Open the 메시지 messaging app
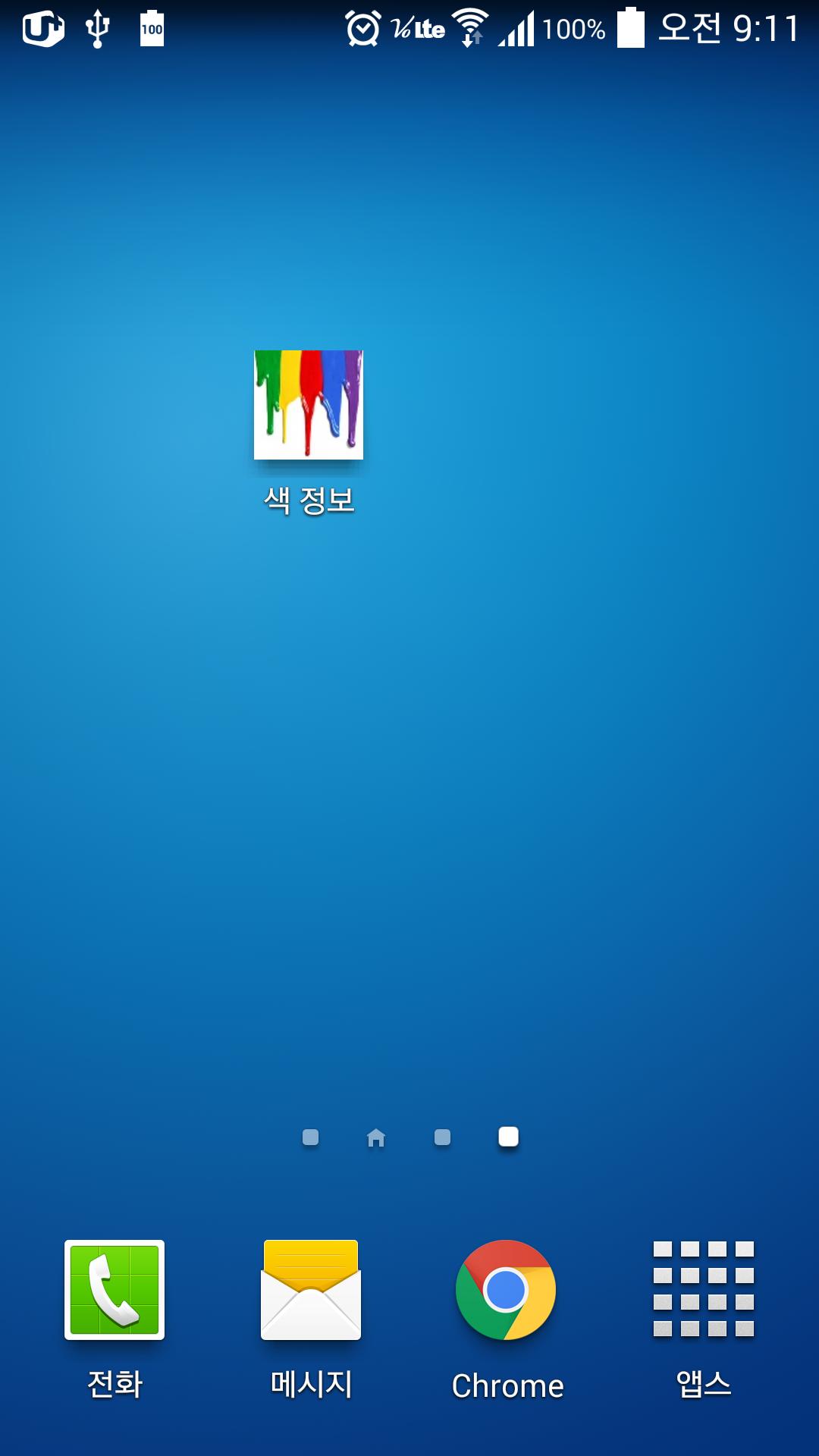819x1456 pixels. (x=310, y=1289)
